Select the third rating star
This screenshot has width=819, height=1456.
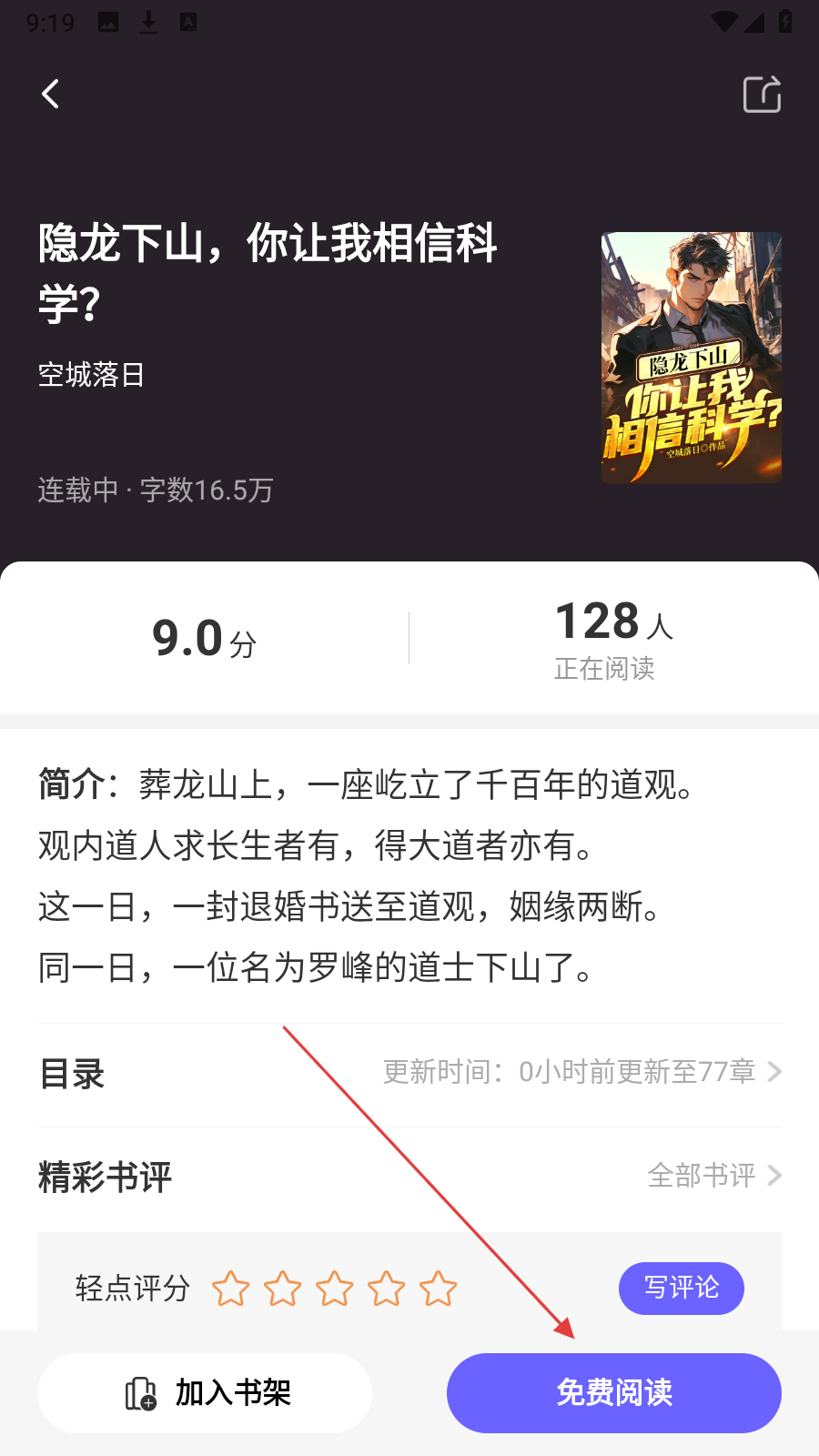pos(334,1289)
